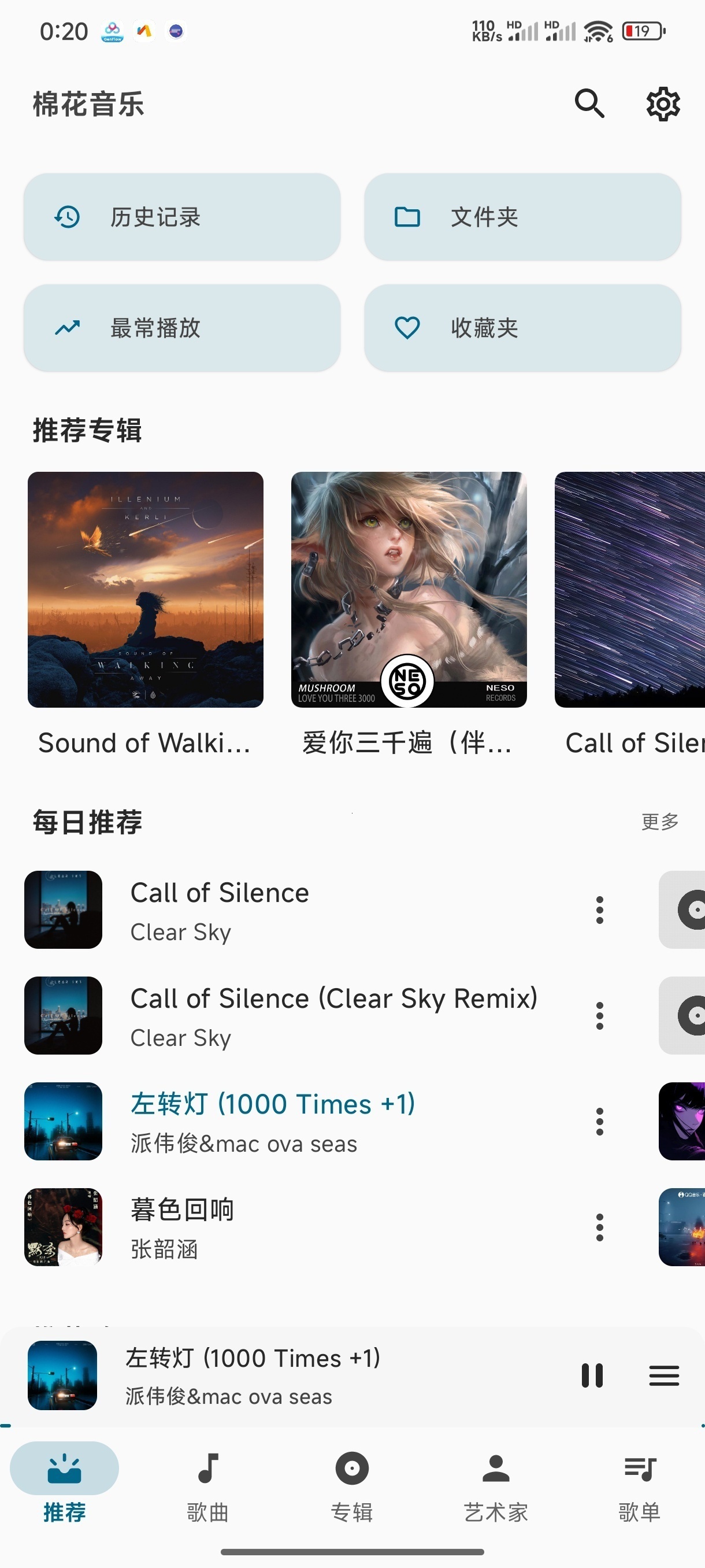Open the playback queue list
The width and height of the screenshot is (705, 1568).
pos(663,1375)
